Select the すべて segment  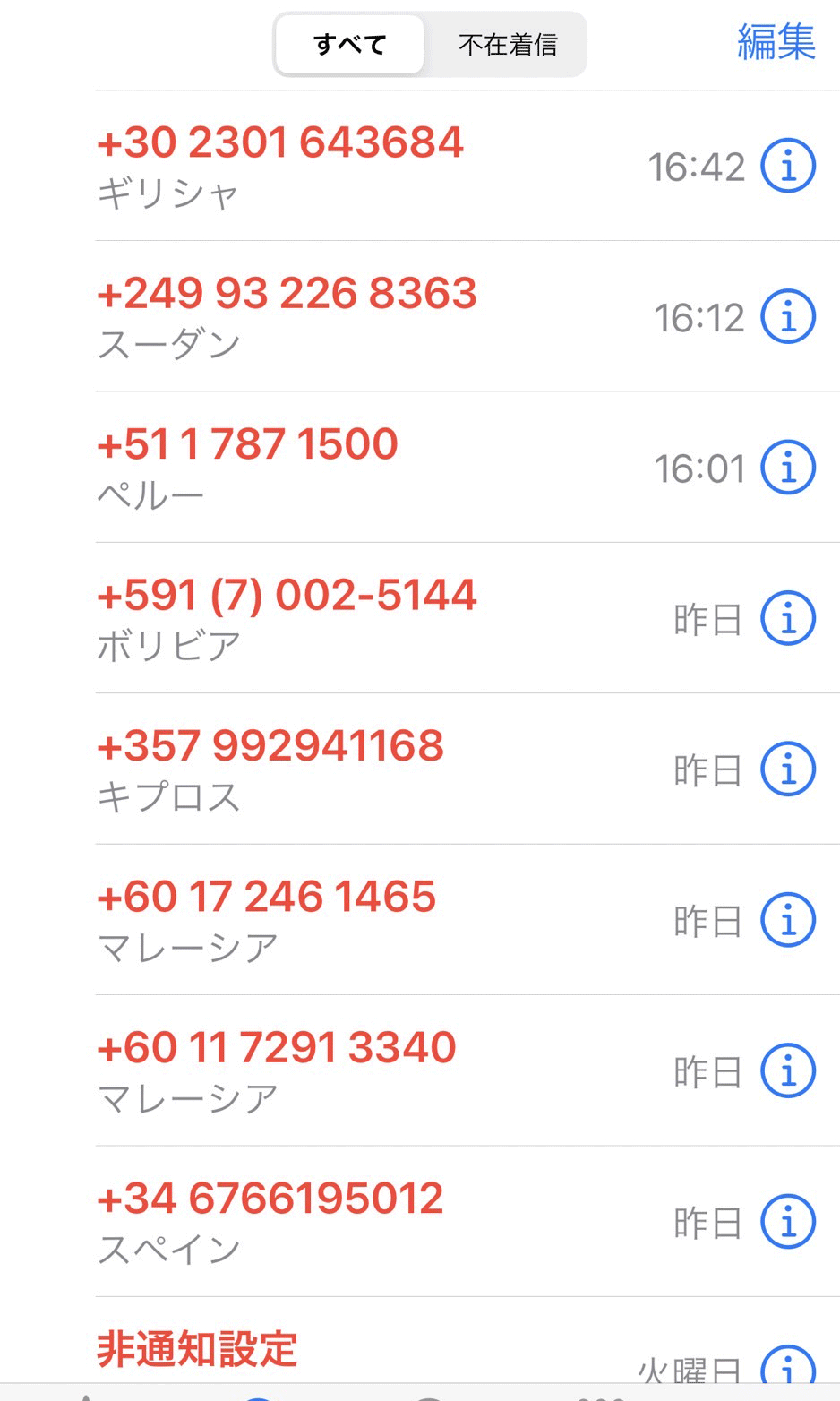[x=349, y=43]
